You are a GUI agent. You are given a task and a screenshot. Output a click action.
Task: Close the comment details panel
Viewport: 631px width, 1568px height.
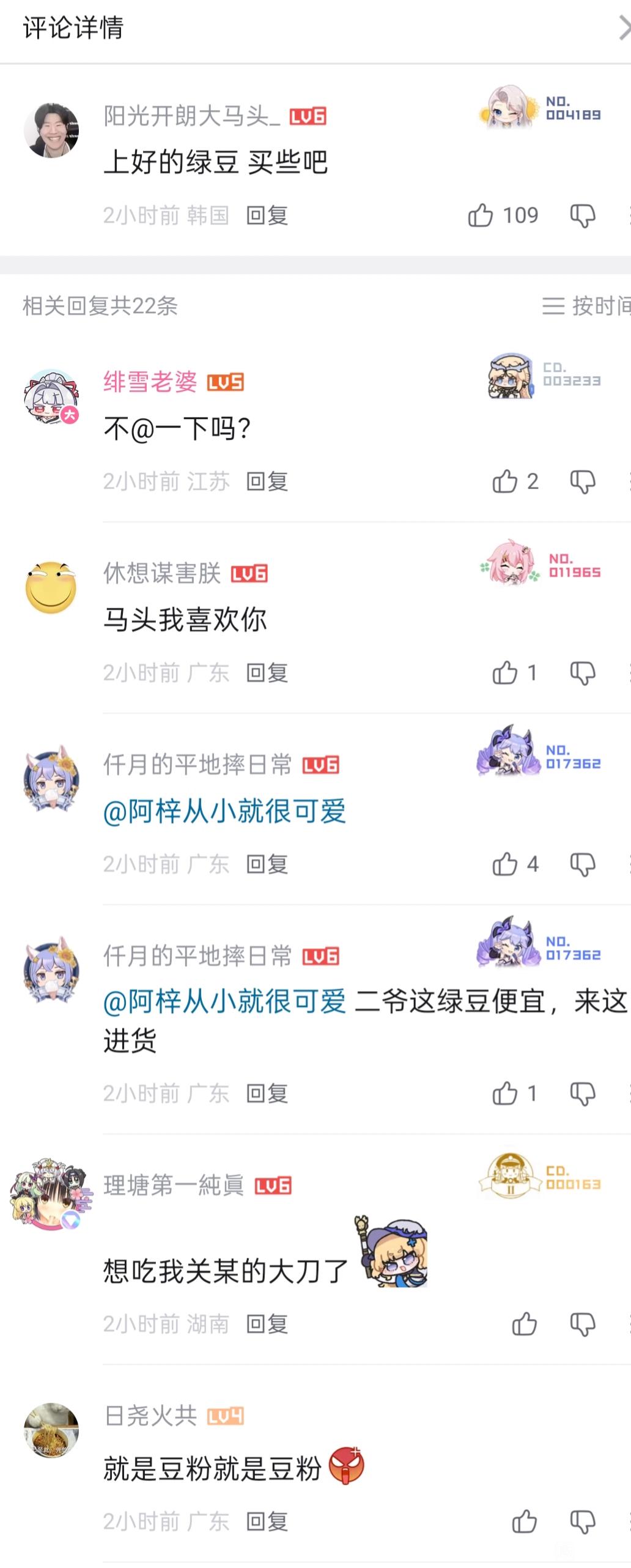tap(624, 28)
